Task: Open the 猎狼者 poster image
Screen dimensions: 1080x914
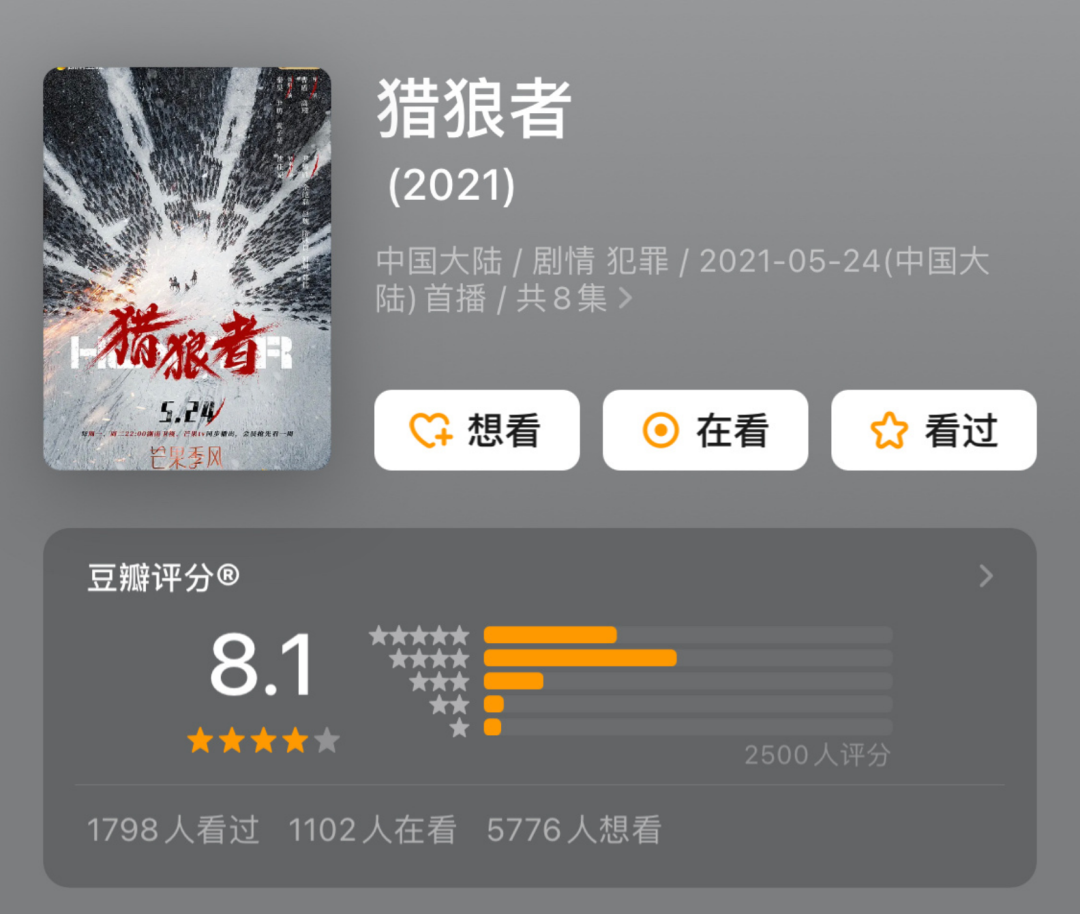Action: click(x=187, y=268)
